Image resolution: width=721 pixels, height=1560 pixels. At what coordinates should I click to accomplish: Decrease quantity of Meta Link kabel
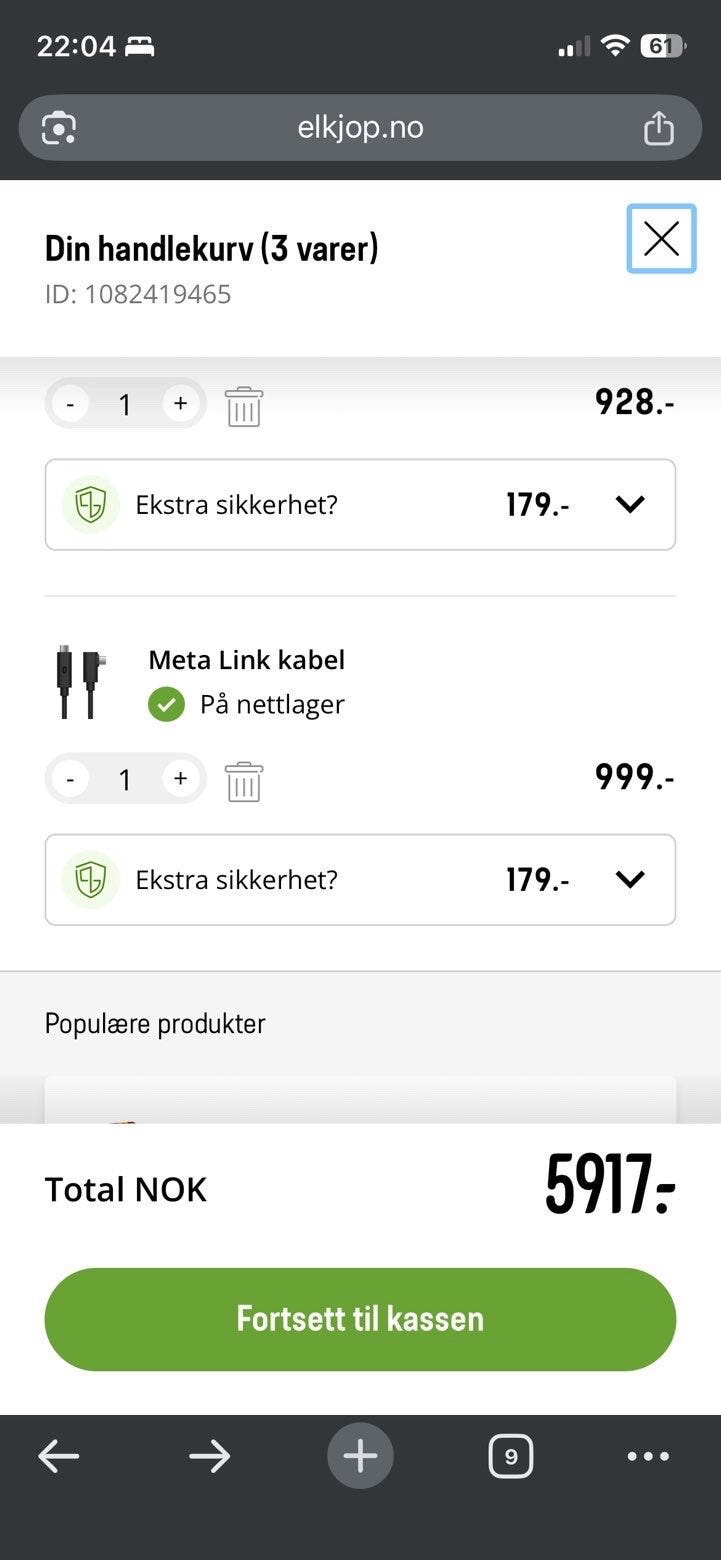pos(70,778)
